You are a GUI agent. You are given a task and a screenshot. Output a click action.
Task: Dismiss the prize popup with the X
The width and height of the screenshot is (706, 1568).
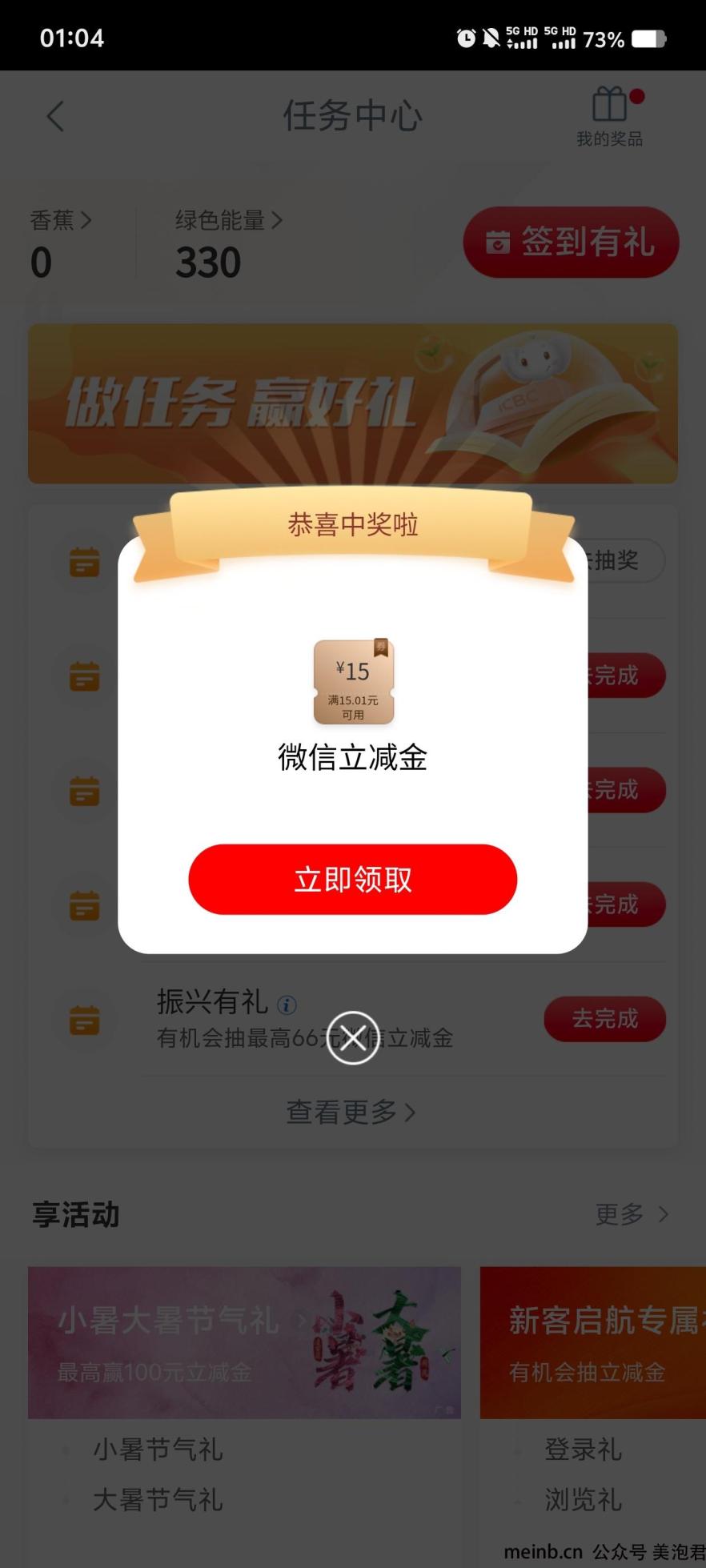[x=353, y=1037]
